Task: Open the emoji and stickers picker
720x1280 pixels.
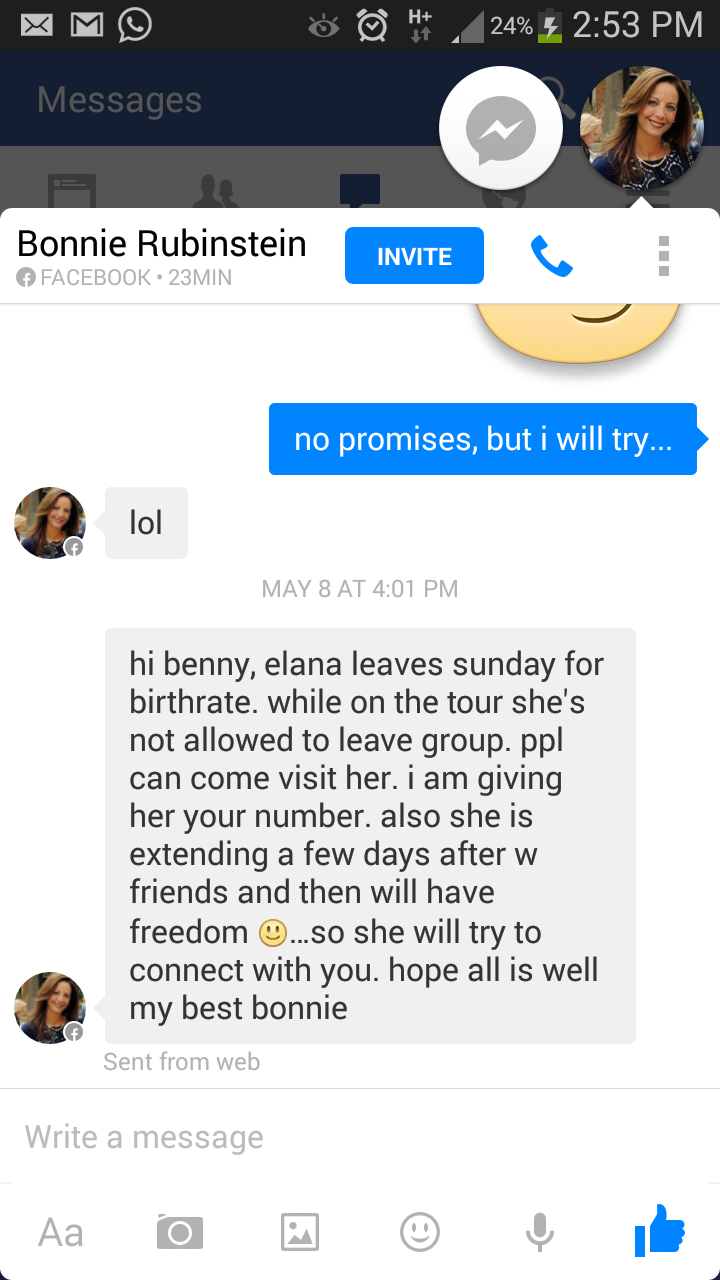Action: pos(420,1232)
